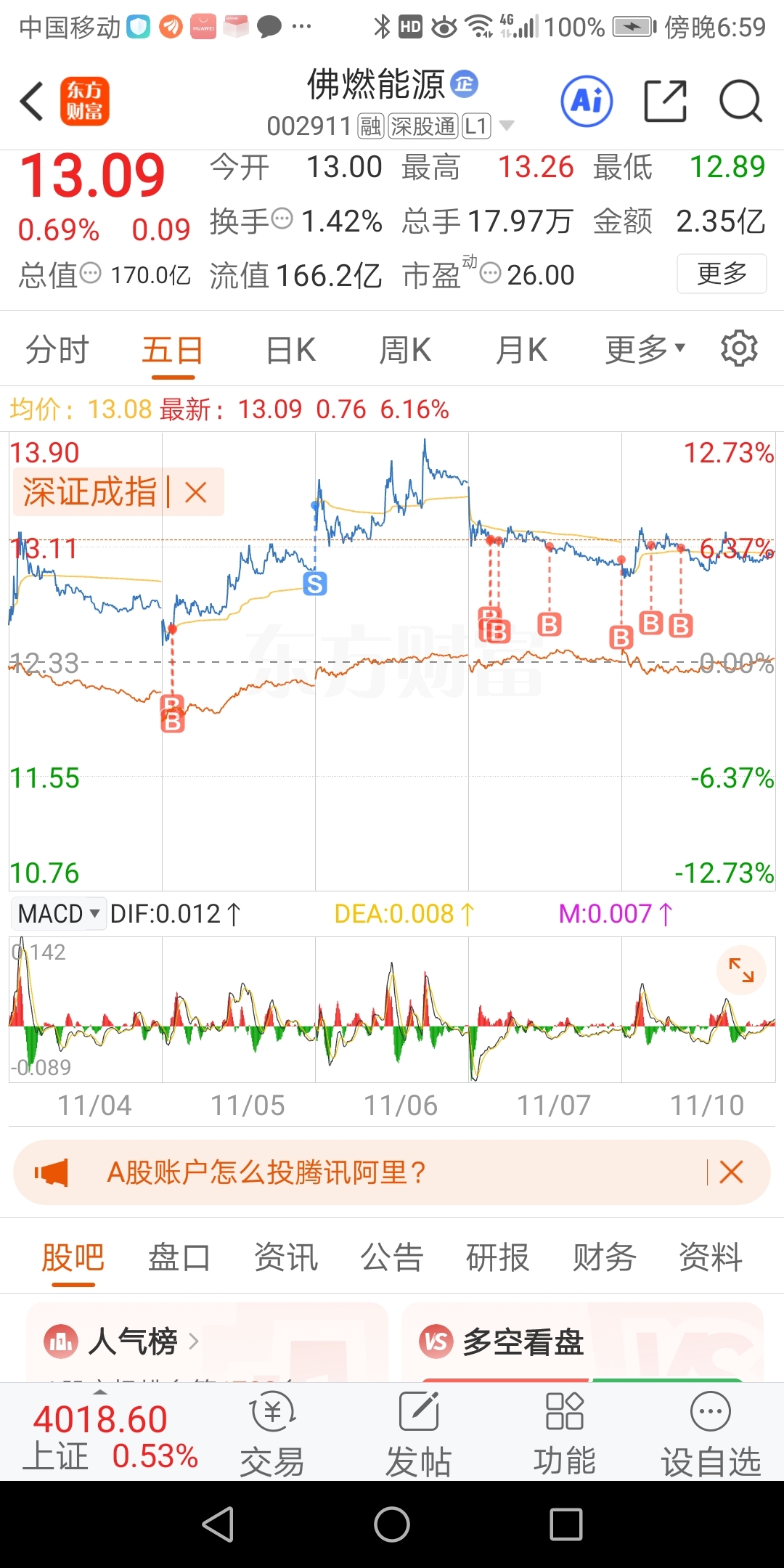Open the Ai assistant icon
784x1568 pixels.
587,101
